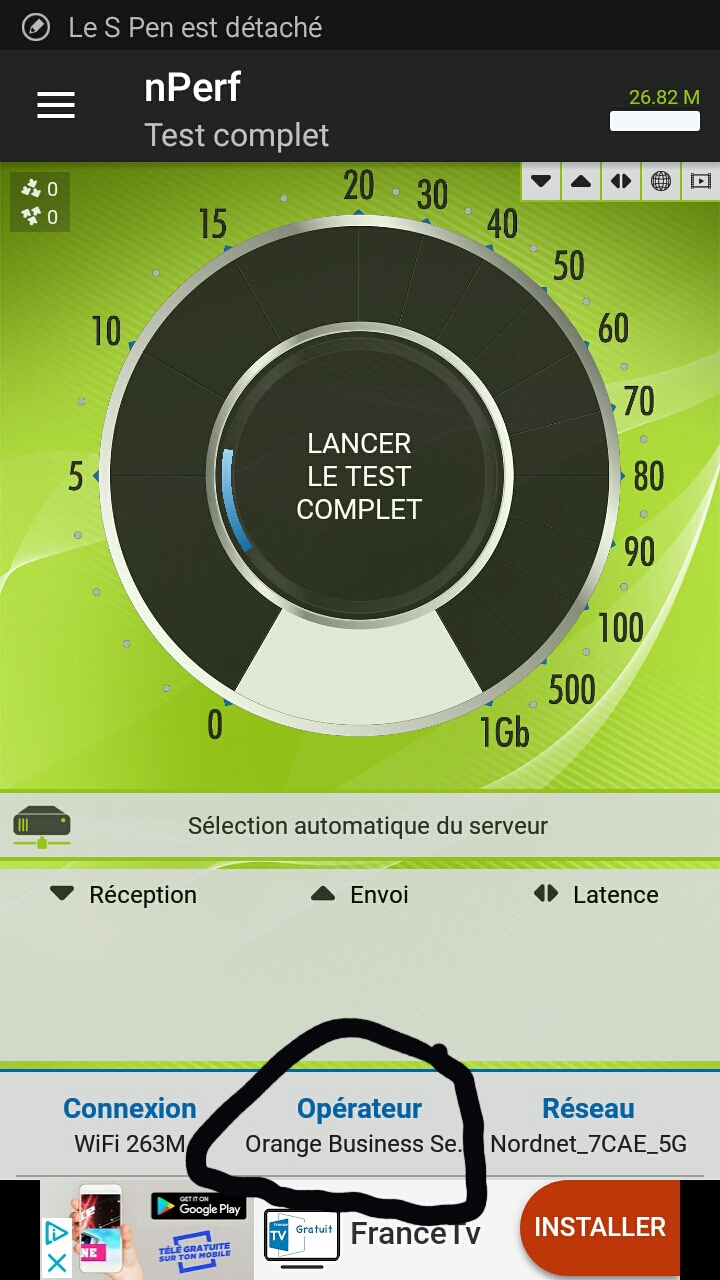The height and width of the screenshot is (1280, 720).
Task: Close the FranceTV ad banner
Action: [x=57, y=1264]
